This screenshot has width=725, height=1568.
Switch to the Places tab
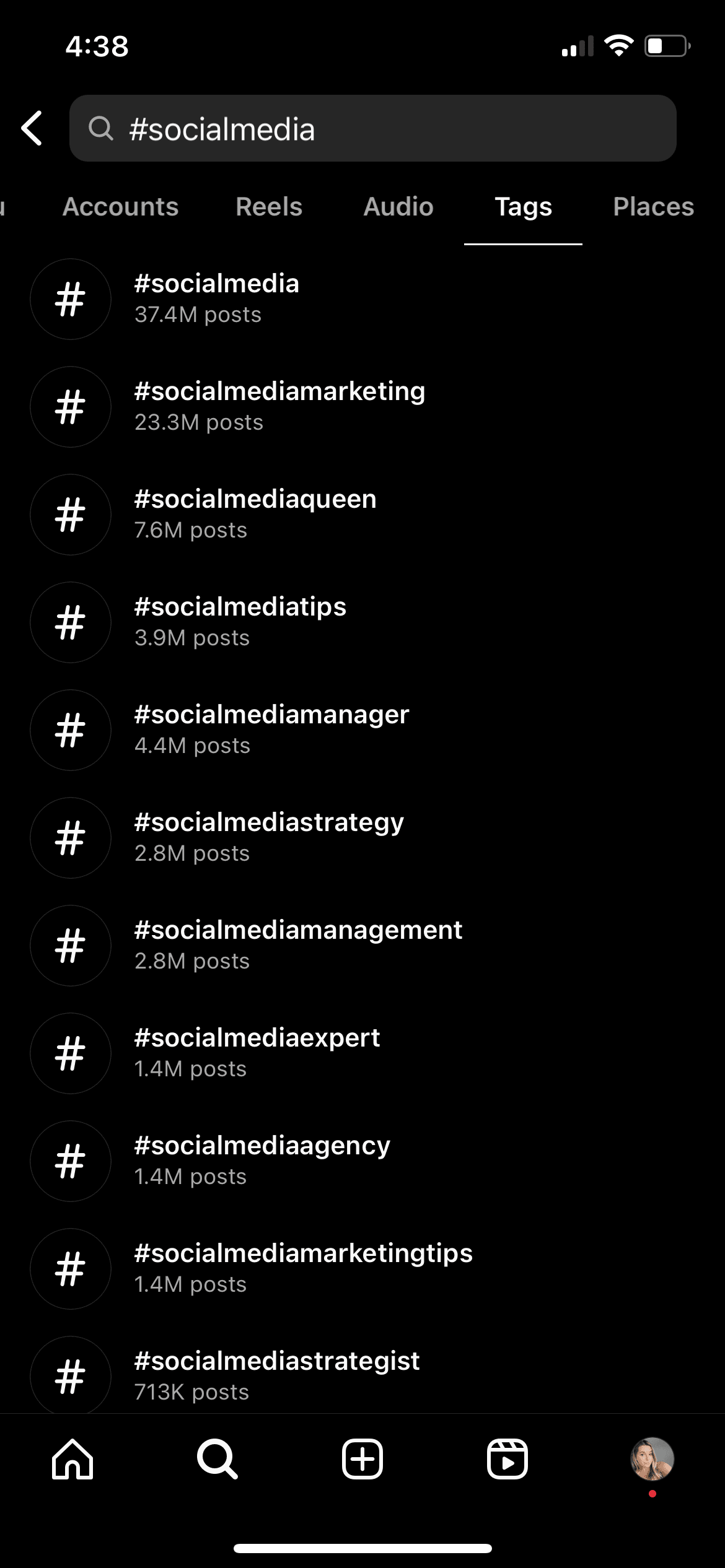click(653, 207)
